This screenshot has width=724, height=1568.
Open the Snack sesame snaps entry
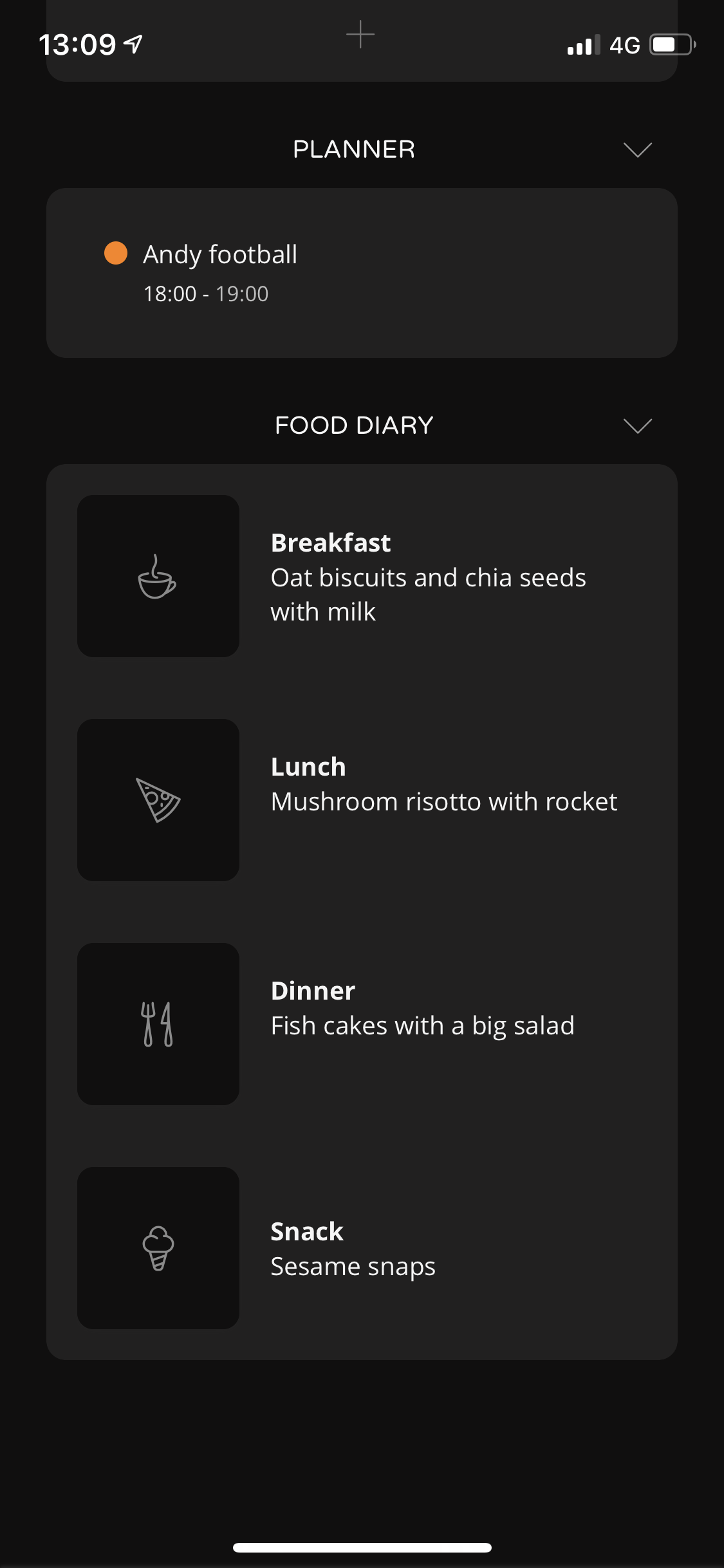[x=362, y=1248]
